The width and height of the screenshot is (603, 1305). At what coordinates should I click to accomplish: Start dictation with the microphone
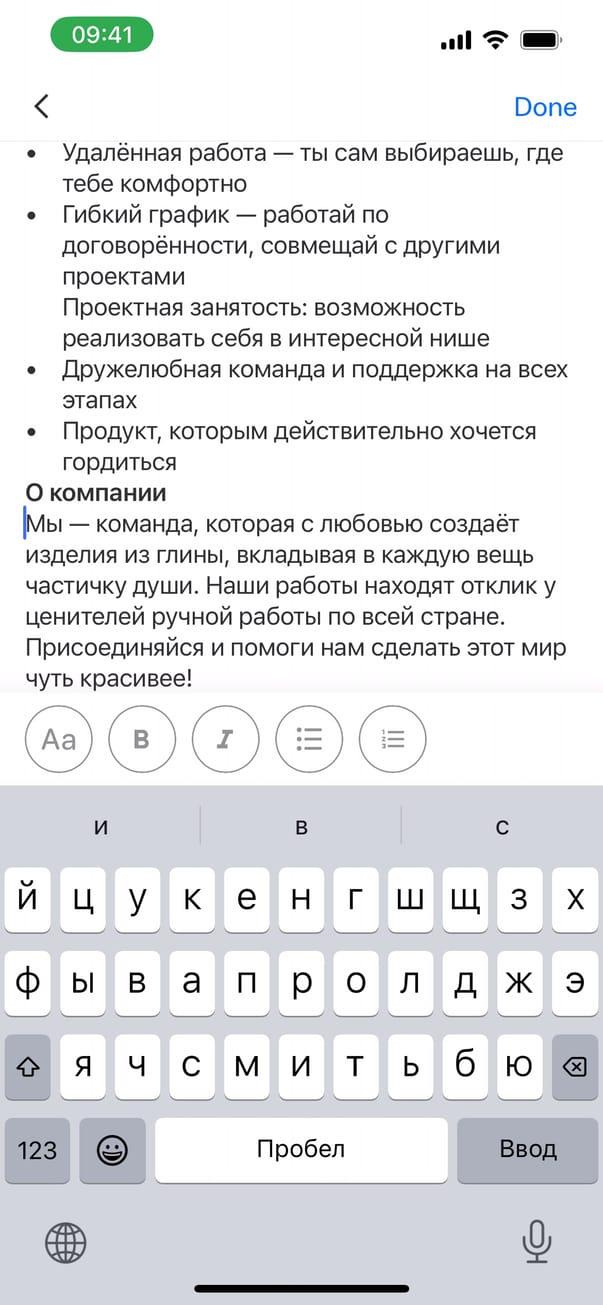coord(537,1243)
